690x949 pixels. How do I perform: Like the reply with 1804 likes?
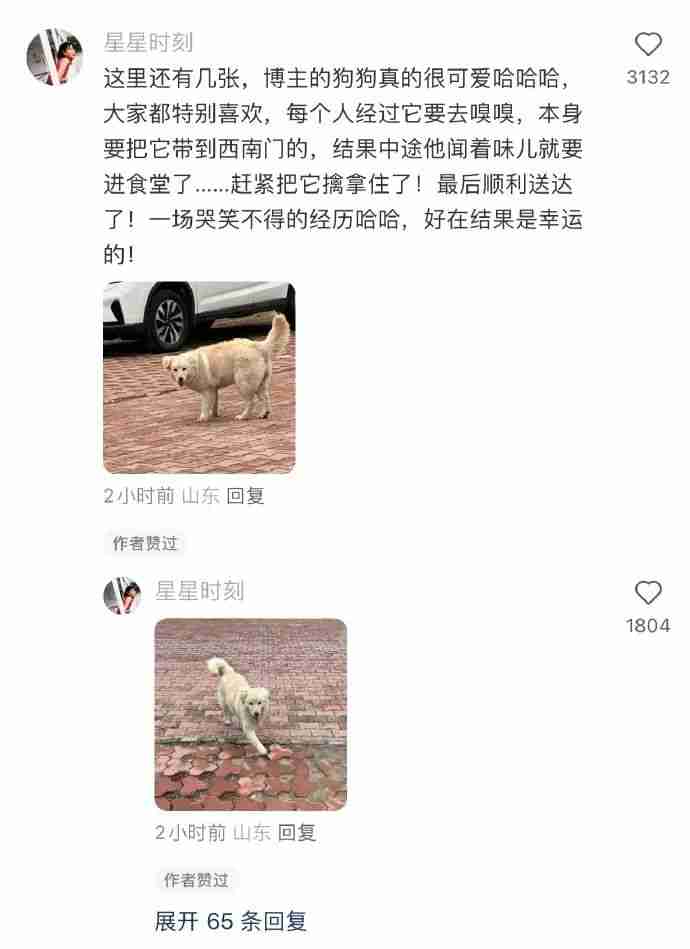[x=648, y=593]
